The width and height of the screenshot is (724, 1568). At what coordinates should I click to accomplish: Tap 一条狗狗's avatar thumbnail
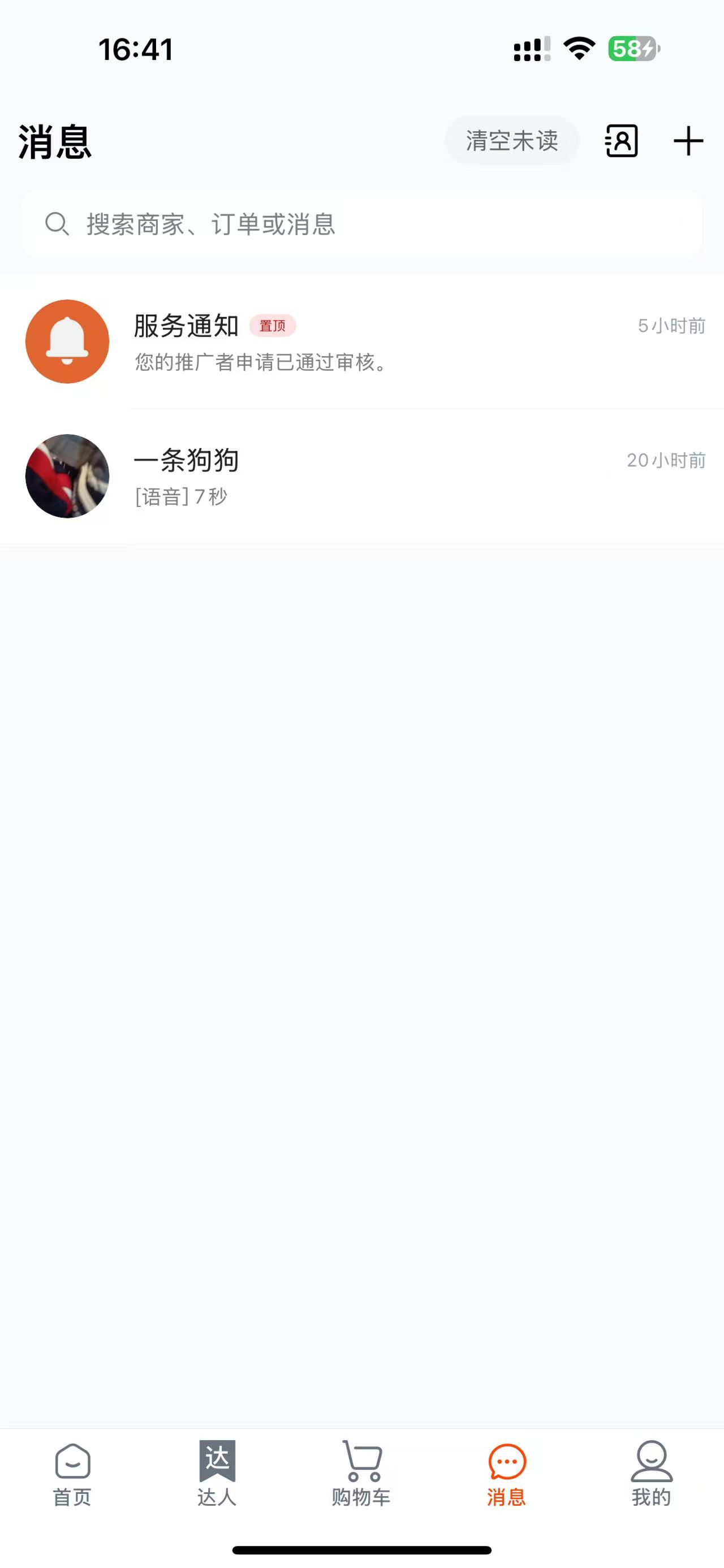67,477
